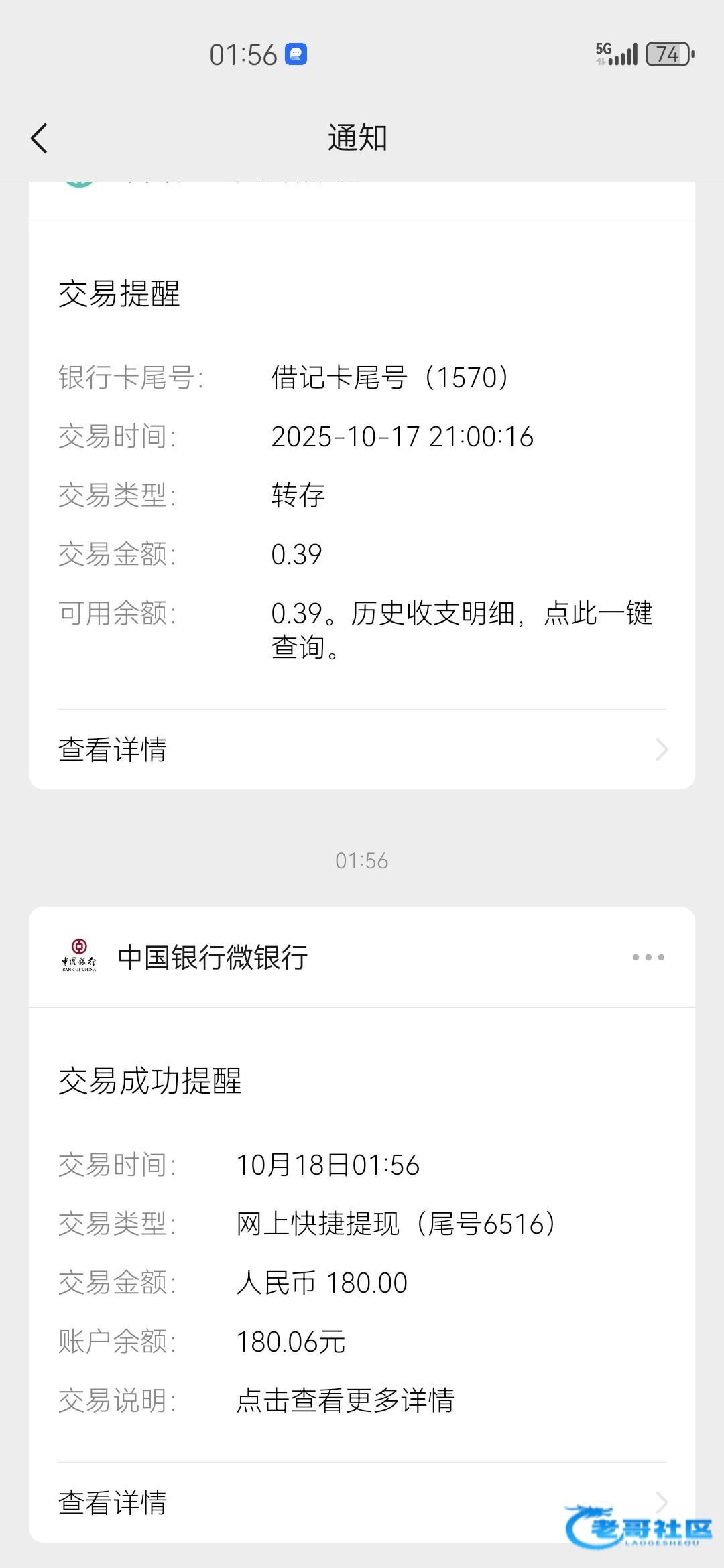
Task: Open the 交易提醒 card for card ending 1570
Action: pyautogui.click(x=362, y=466)
